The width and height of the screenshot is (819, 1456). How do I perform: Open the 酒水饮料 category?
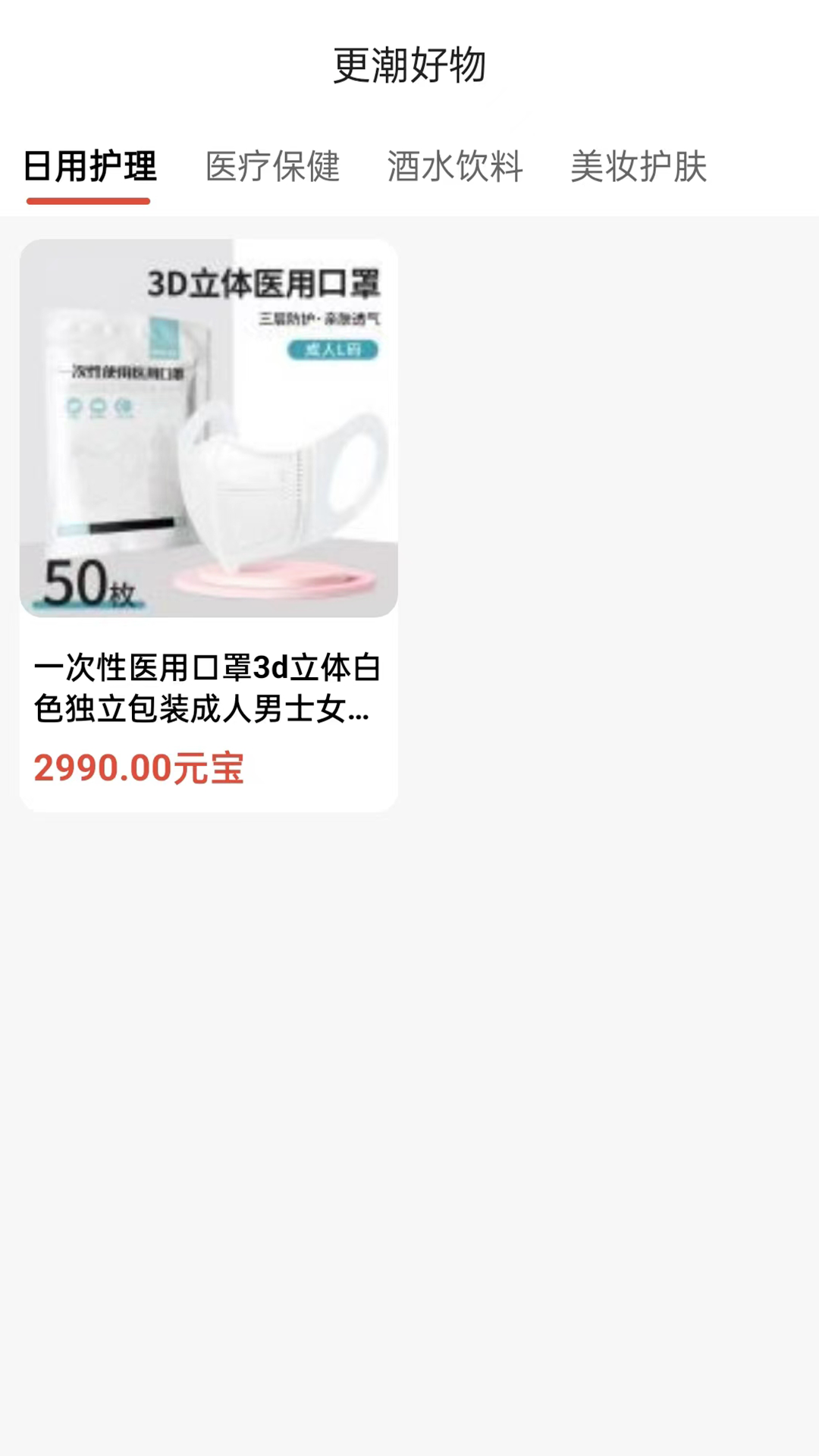click(x=454, y=168)
